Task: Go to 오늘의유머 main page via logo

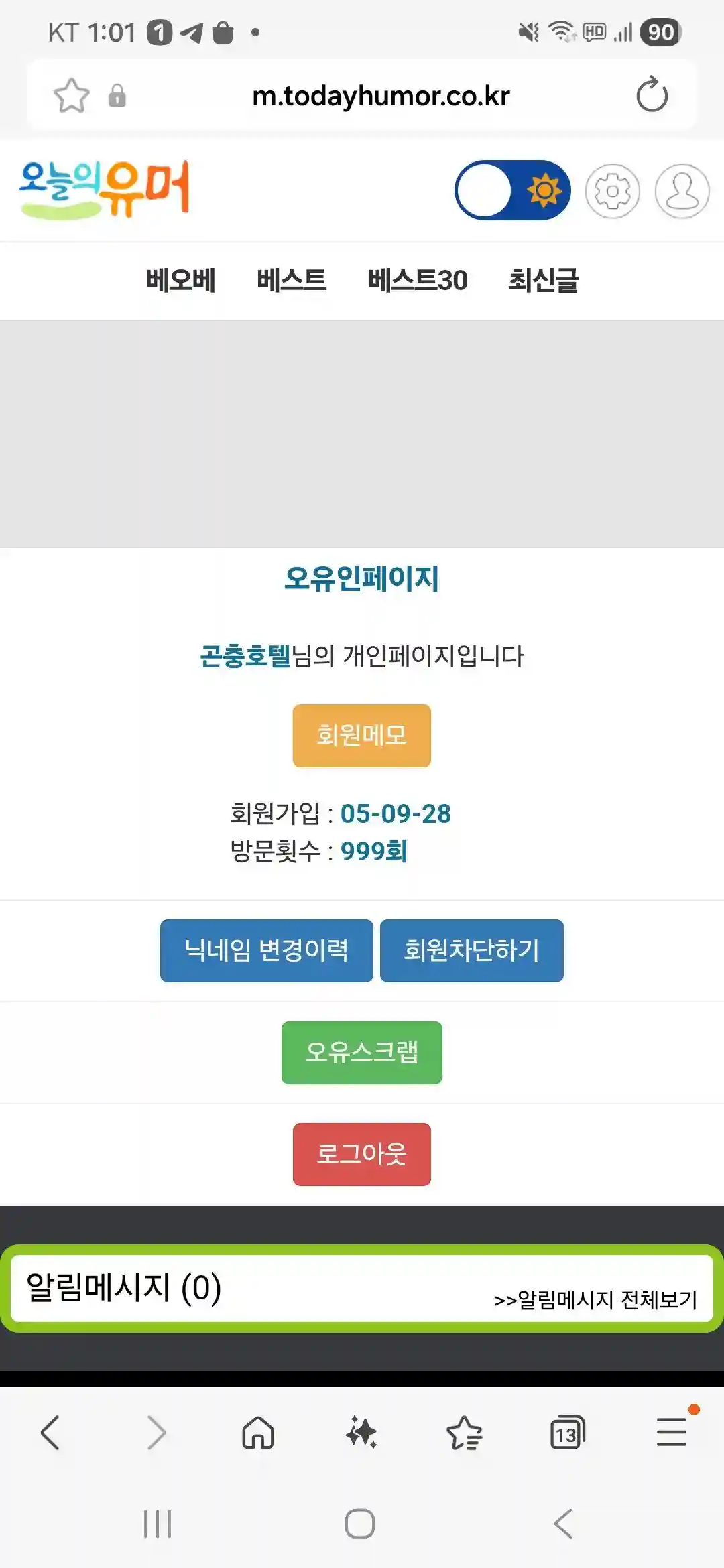Action: pyautogui.click(x=105, y=190)
